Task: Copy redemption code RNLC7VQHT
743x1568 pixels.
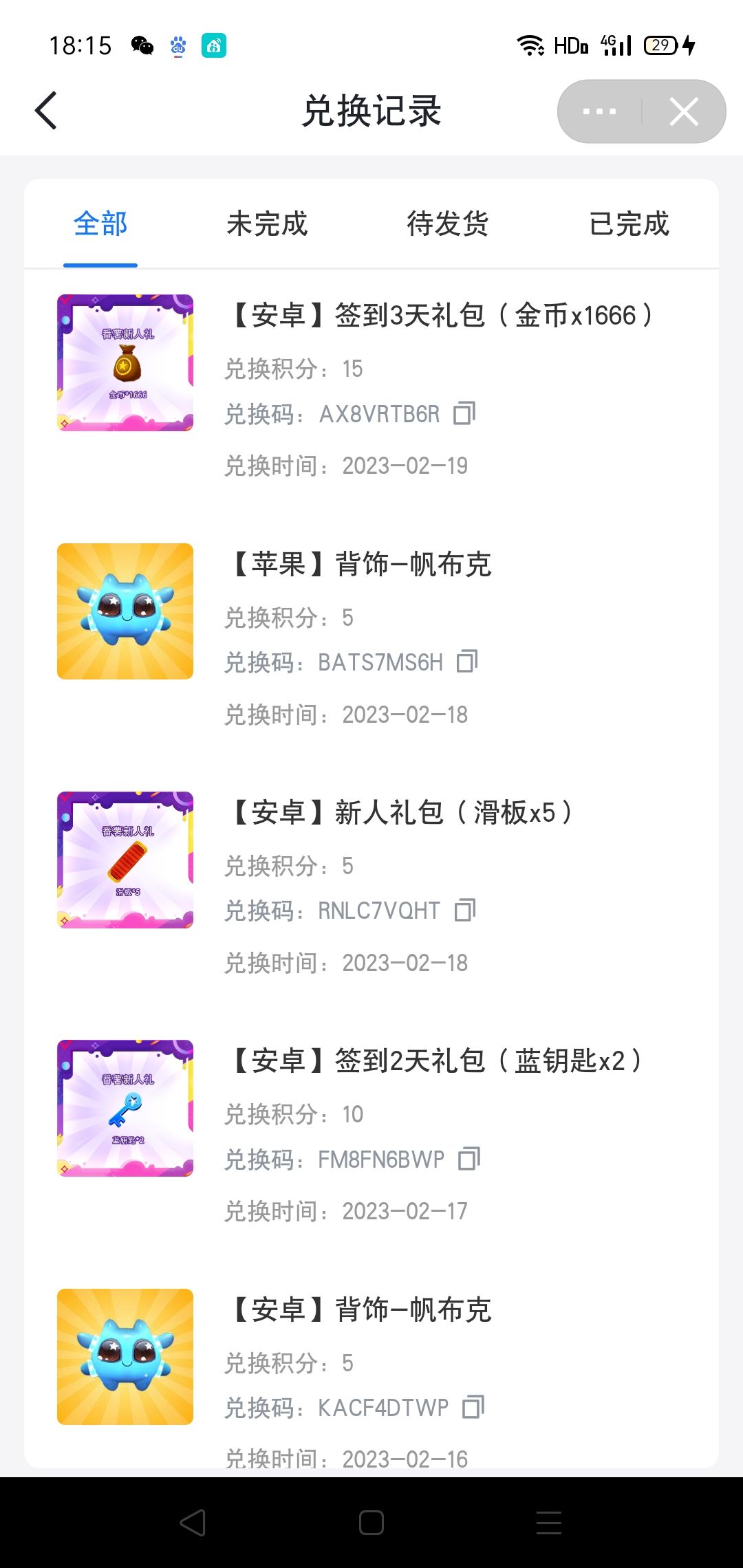Action: (465, 910)
